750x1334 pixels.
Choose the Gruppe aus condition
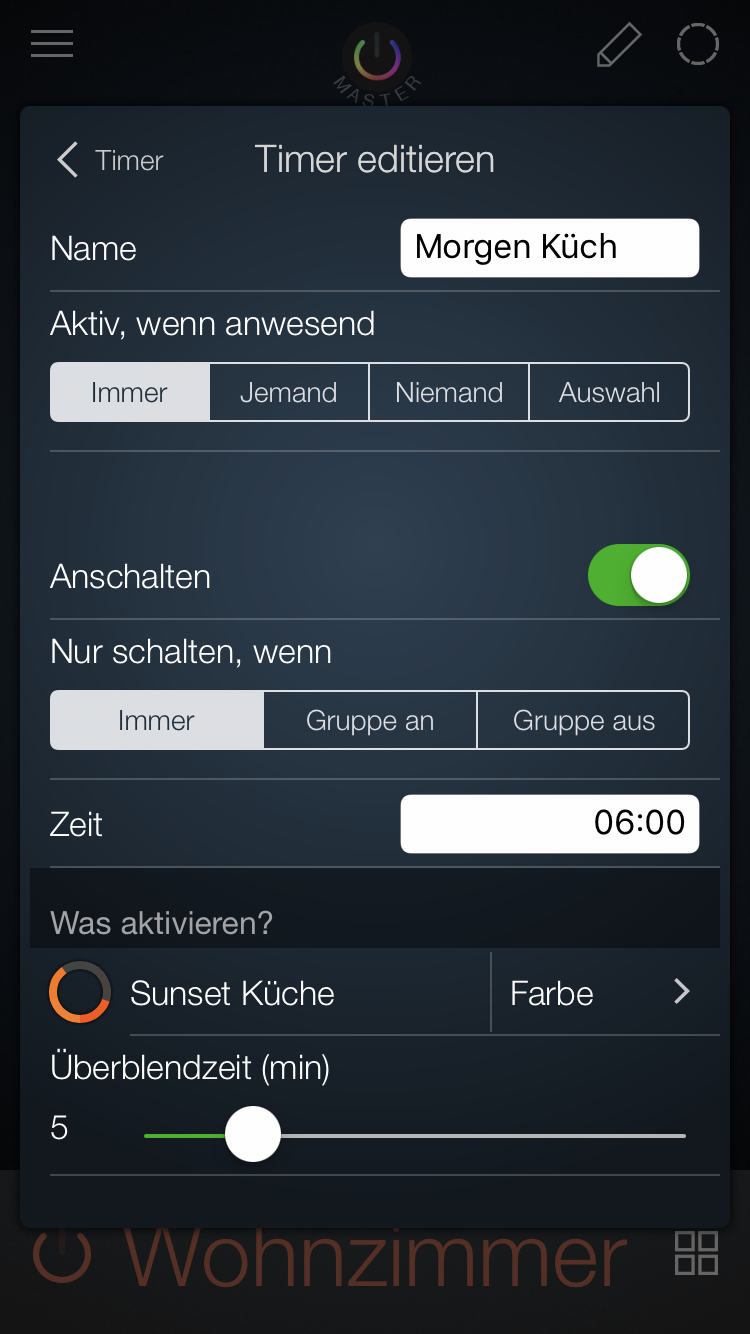pyautogui.click(x=583, y=720)
